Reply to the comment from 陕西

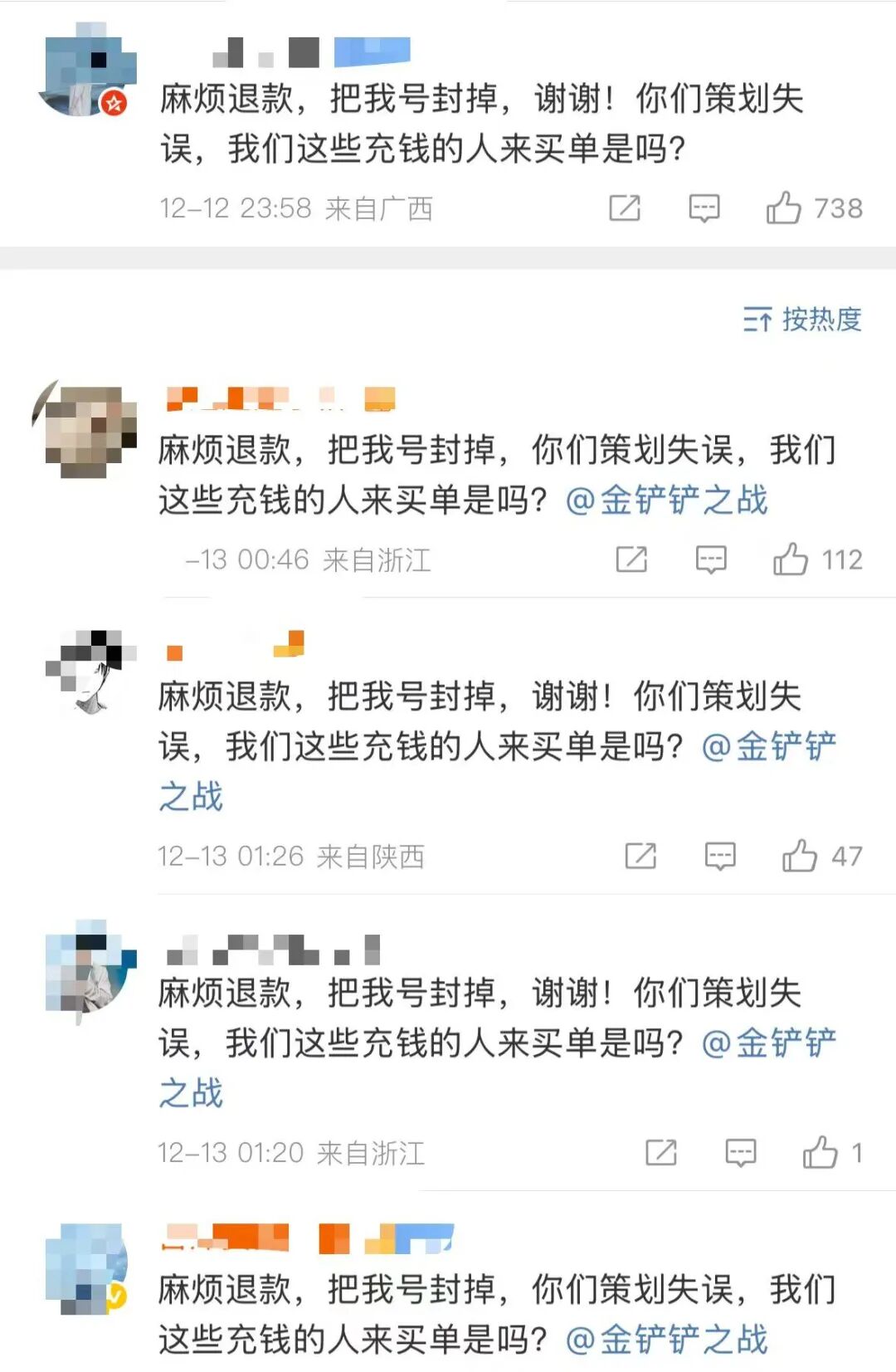pos(720,856)
